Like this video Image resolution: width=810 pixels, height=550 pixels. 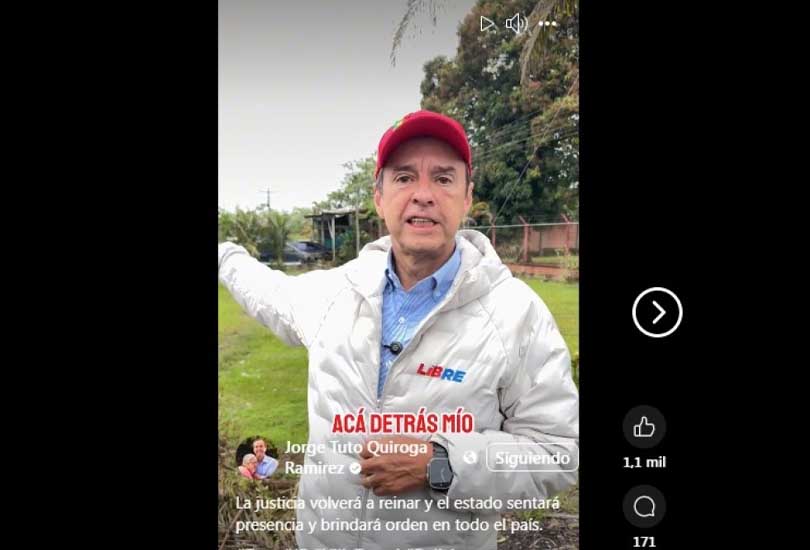click(x=644, y=427)
